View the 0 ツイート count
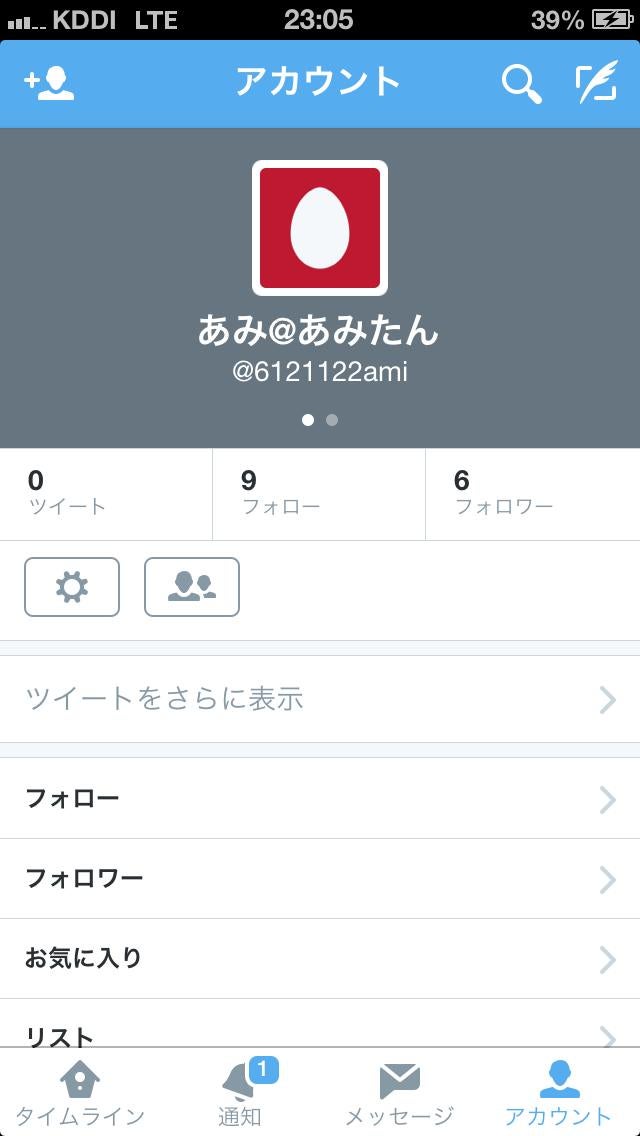This screenshot has width=640, height=1136. [106, 494]
